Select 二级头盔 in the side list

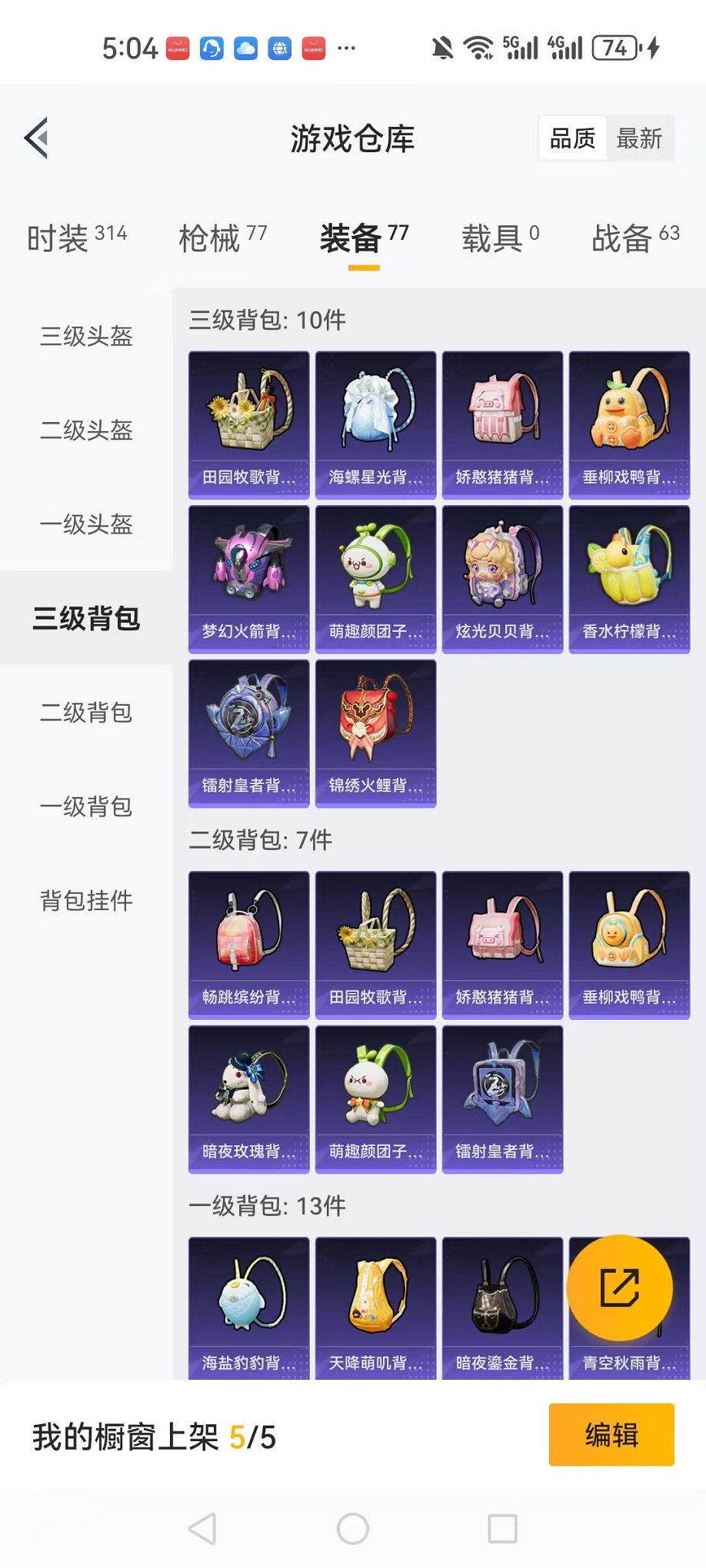pyautogui.click(x=86, y=430)
